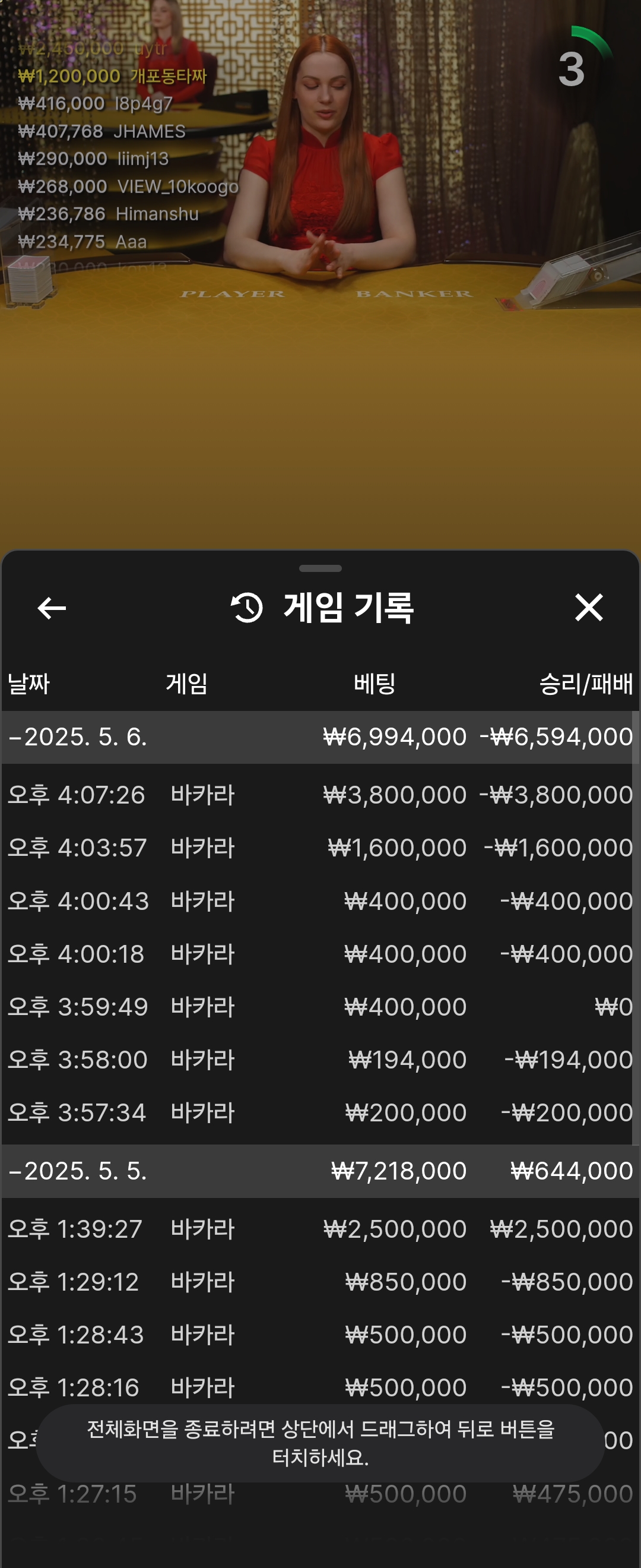View the 오후 1:28:16 game details
Viewport: 641px width, 1568px height.
(x=320, y=1388)
